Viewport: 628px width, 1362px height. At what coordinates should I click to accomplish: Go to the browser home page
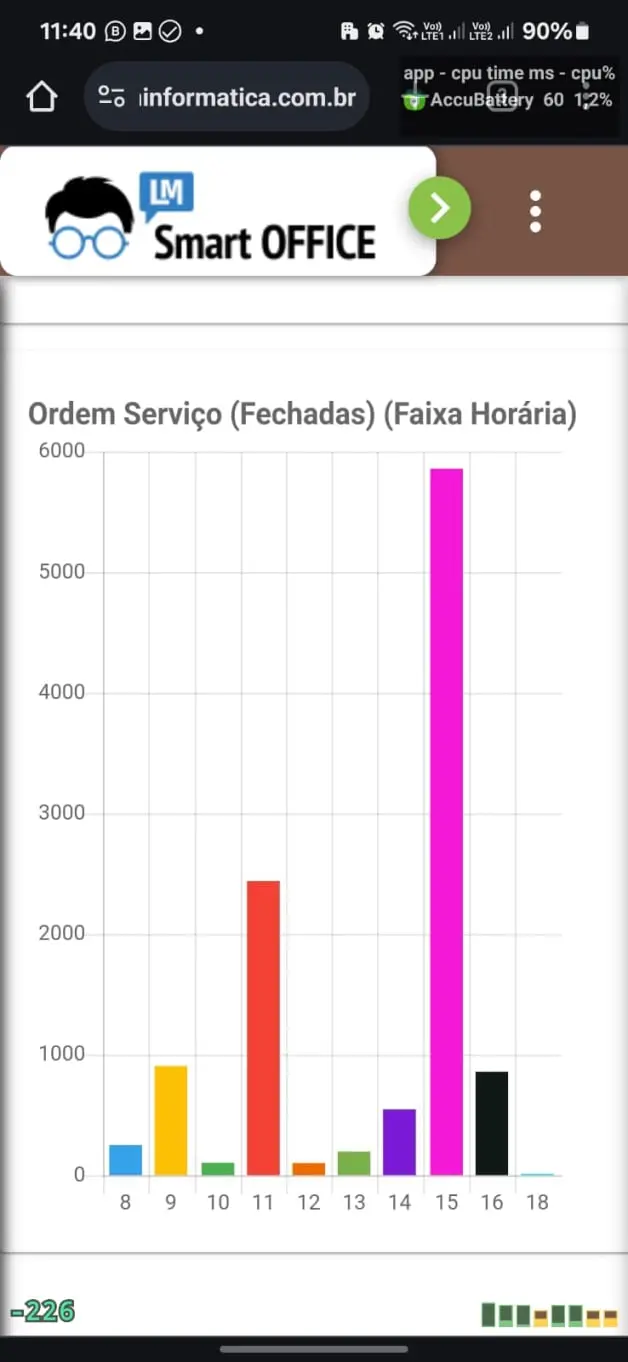click(41, 97)
